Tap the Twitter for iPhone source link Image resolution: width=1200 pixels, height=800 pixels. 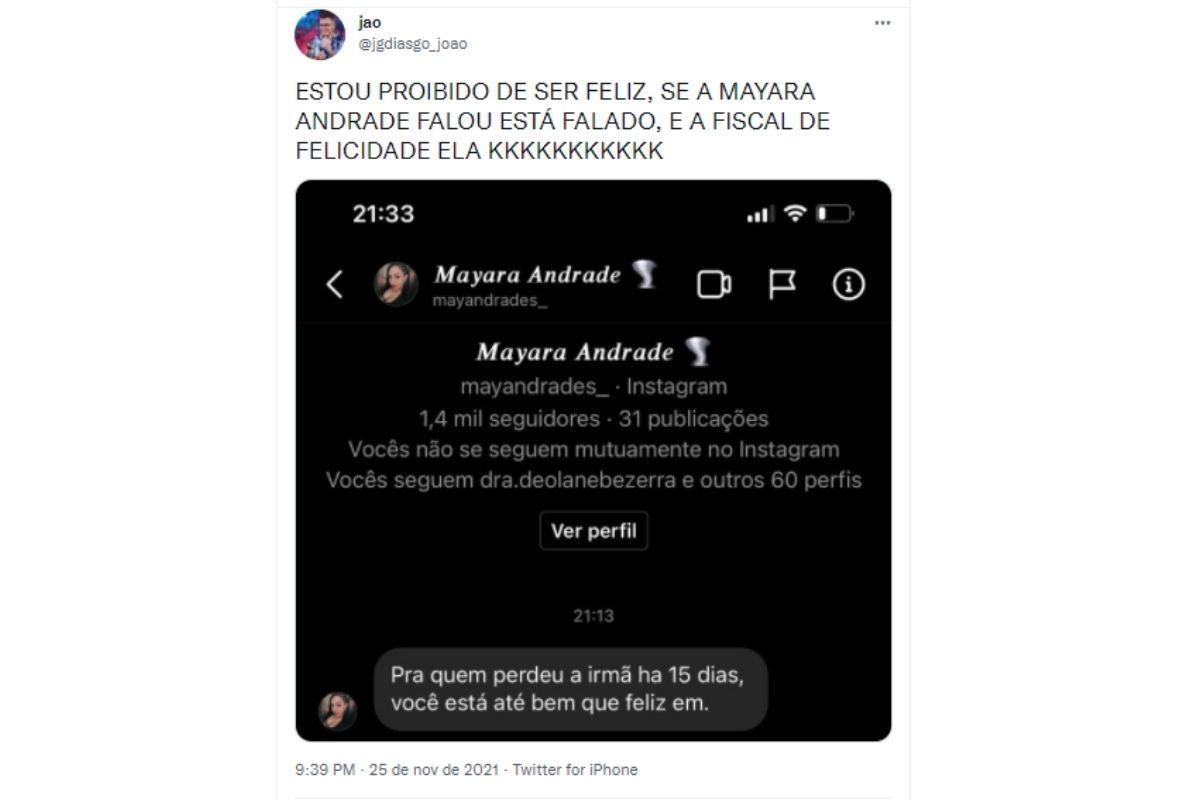coord(575,770)
